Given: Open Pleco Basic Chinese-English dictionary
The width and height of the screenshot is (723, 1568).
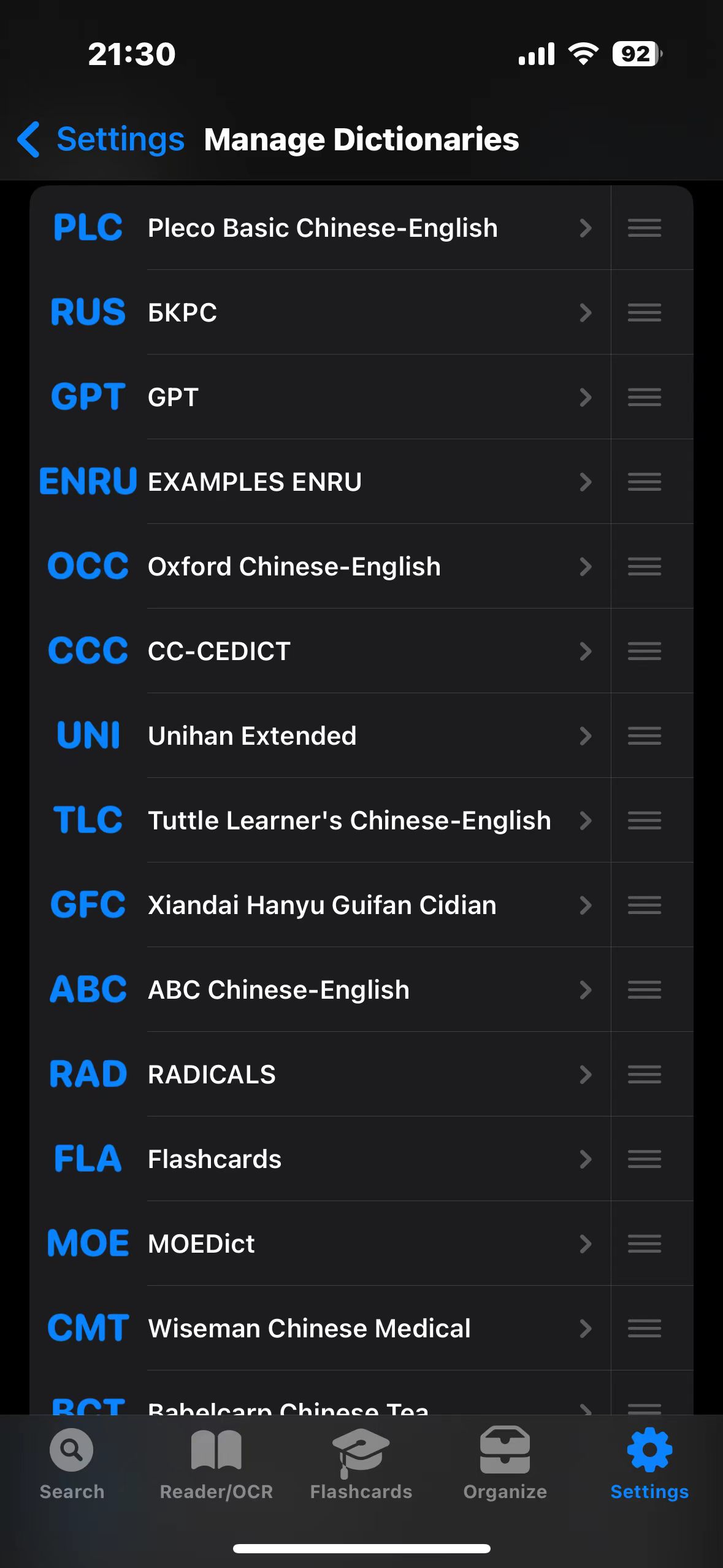Looking at the screenshot, I should click(320, 228).
